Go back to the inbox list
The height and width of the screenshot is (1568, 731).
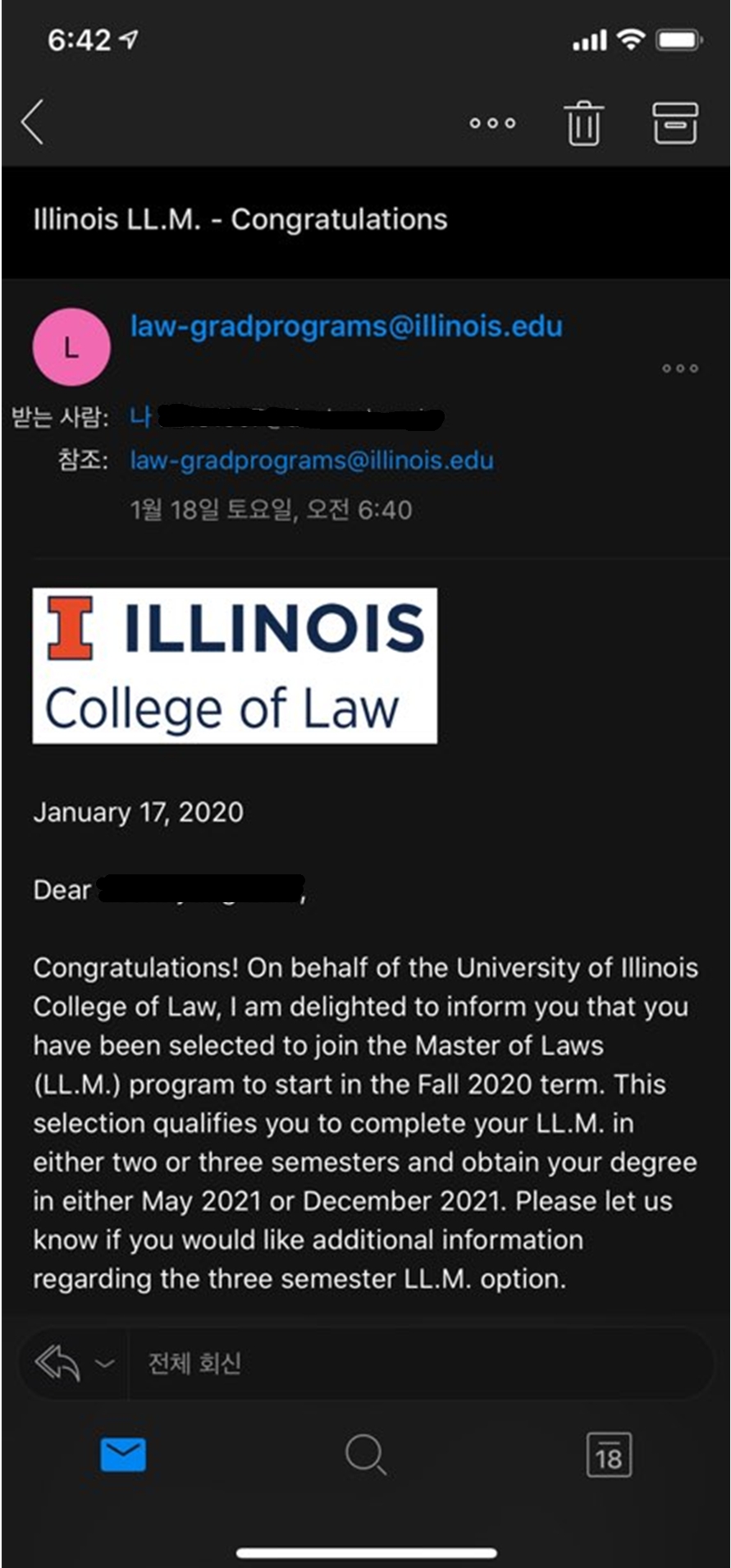[x=32, y=123]
